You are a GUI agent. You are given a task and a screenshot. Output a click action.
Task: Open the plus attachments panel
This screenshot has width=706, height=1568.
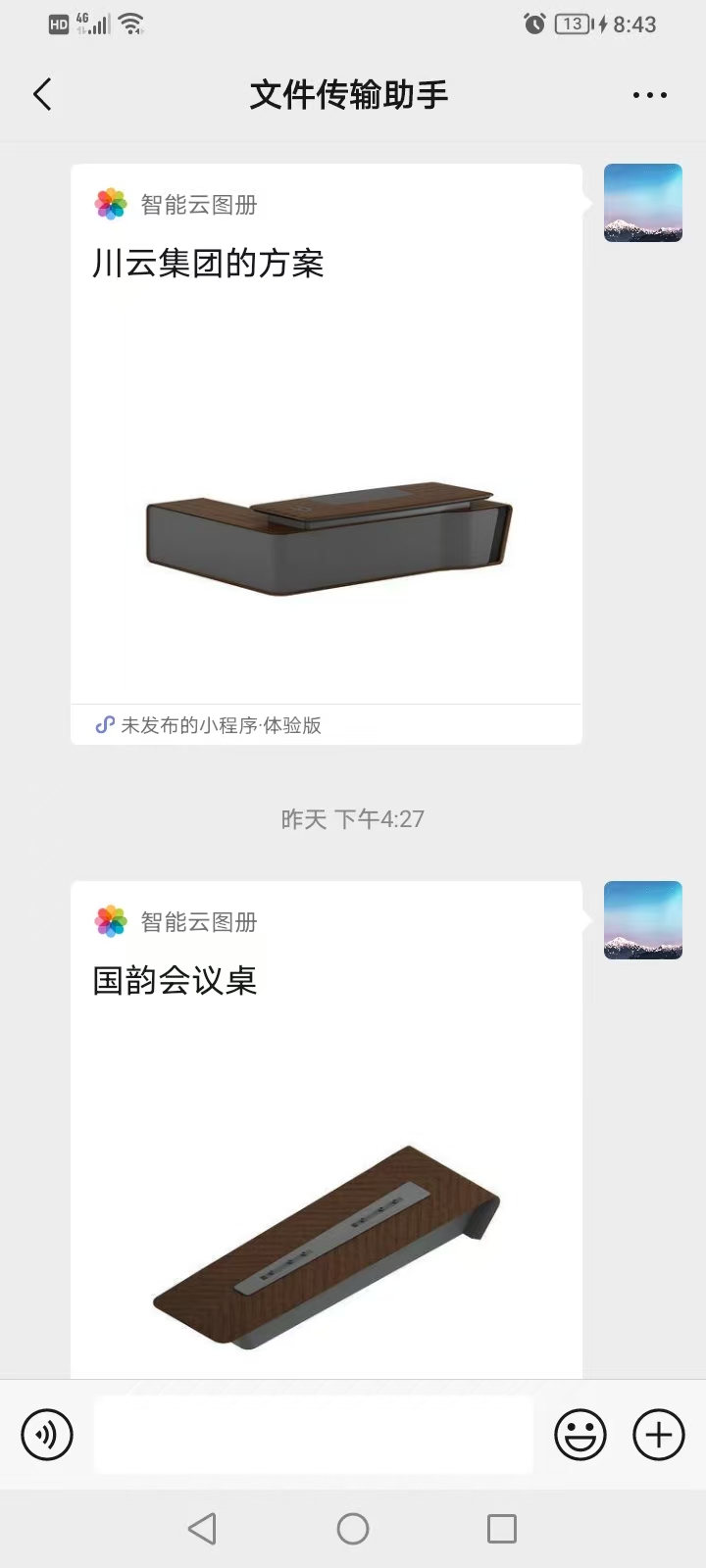[659, 1435]
